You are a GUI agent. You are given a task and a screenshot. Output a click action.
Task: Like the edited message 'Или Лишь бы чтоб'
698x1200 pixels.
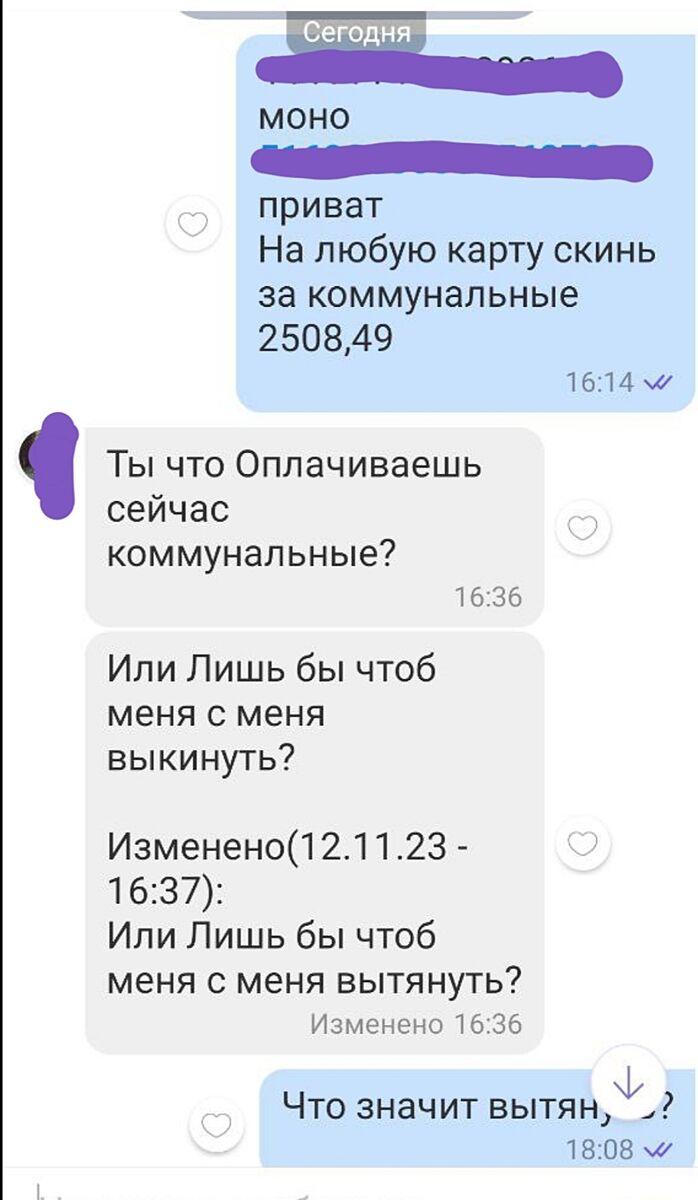pos(583,845)
